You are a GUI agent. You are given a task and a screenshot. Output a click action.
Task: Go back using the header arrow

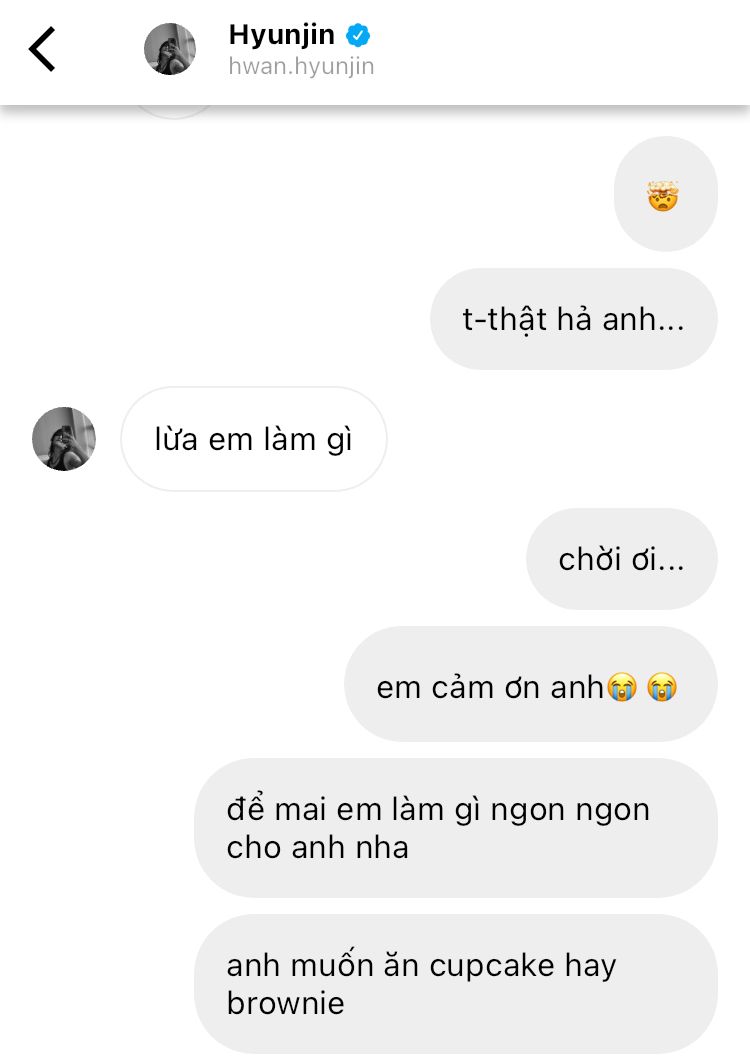42,49
